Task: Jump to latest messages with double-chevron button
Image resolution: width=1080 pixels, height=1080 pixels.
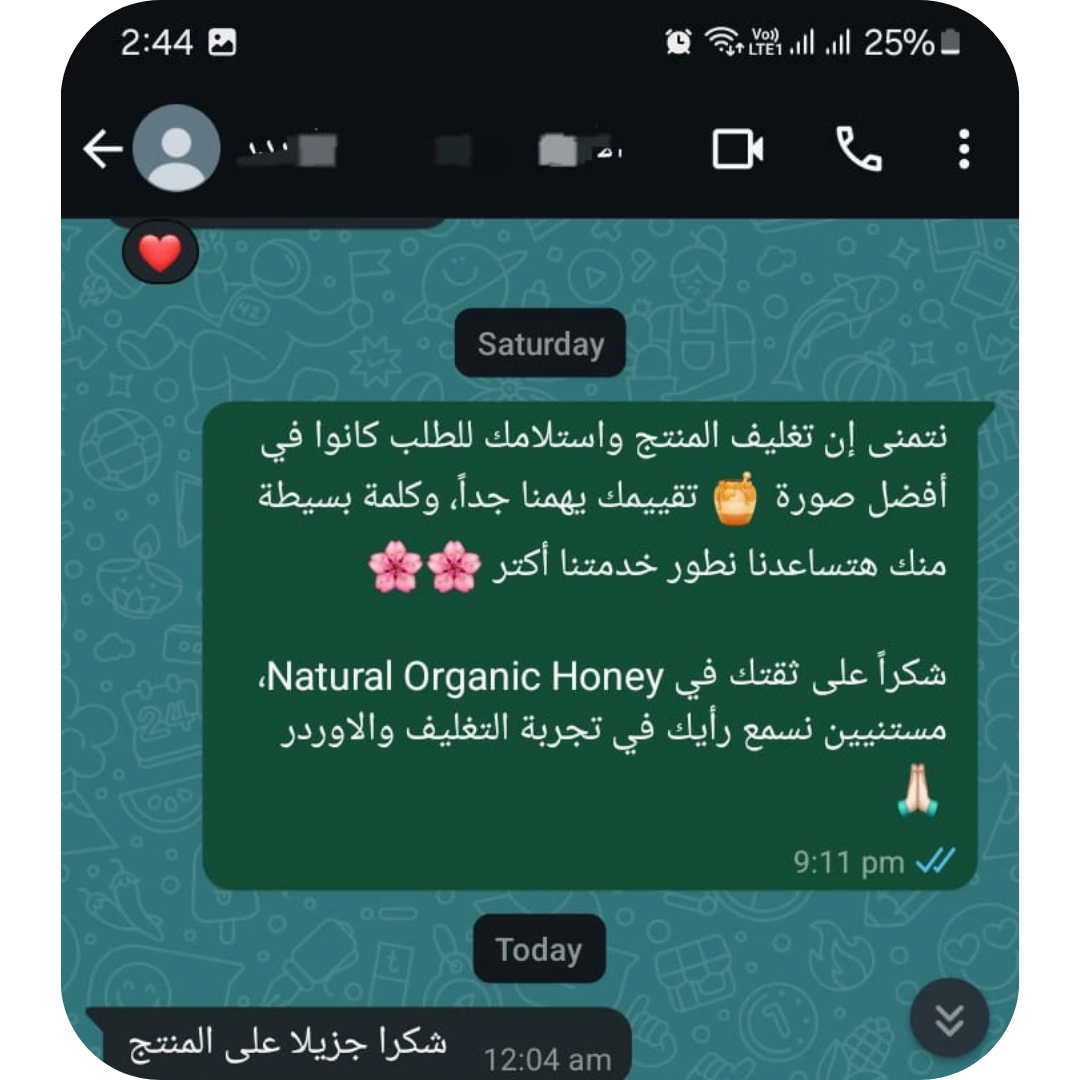Action: pyautogui.click(x=948, y=1020)
